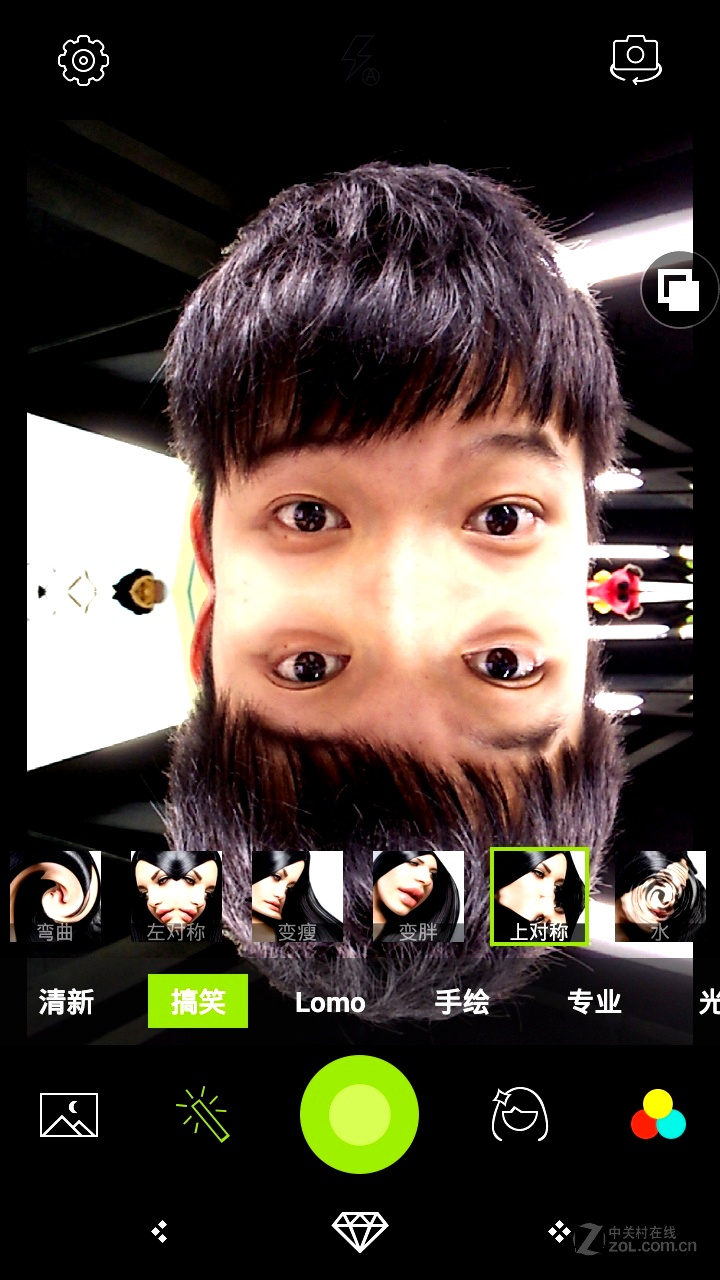The width and height of the screenshot is (720, 1280).
Task: Switch to the 搞笑 filter category
Action: pyautogui.click(x=198, y=1002)
